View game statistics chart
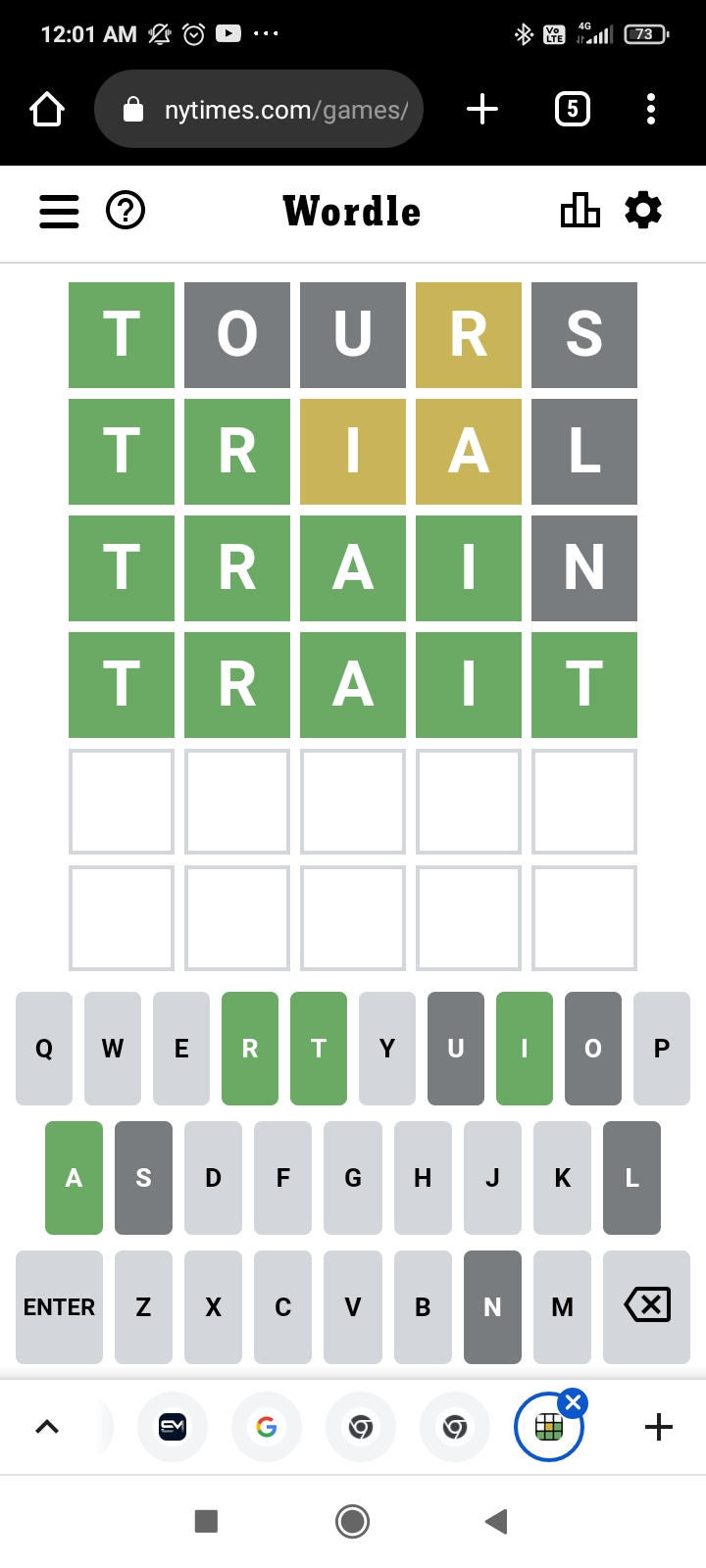This screenshot has height=1568, width=706. (x=580, y=211)
